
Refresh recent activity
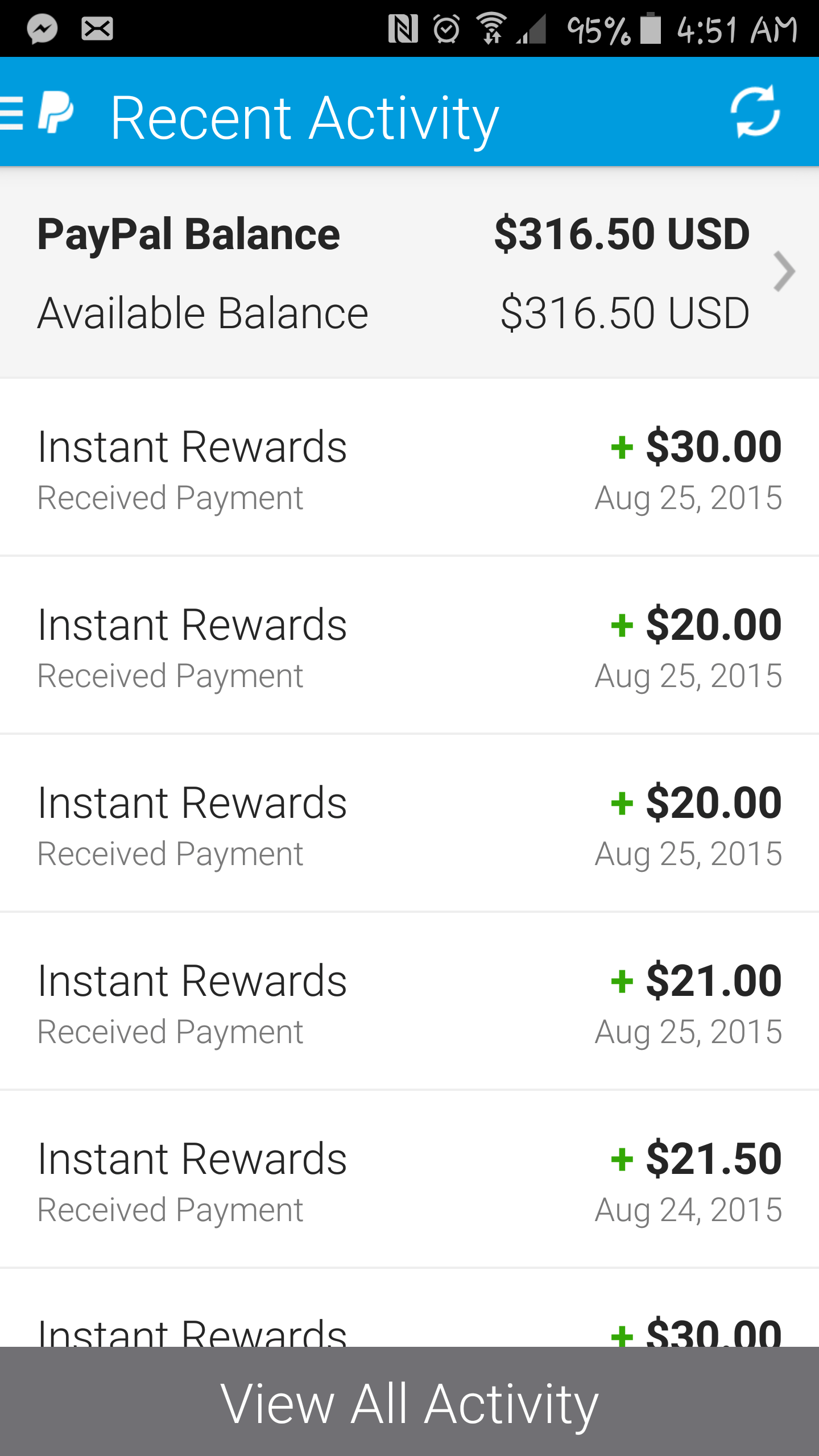(x=755, y=111)
